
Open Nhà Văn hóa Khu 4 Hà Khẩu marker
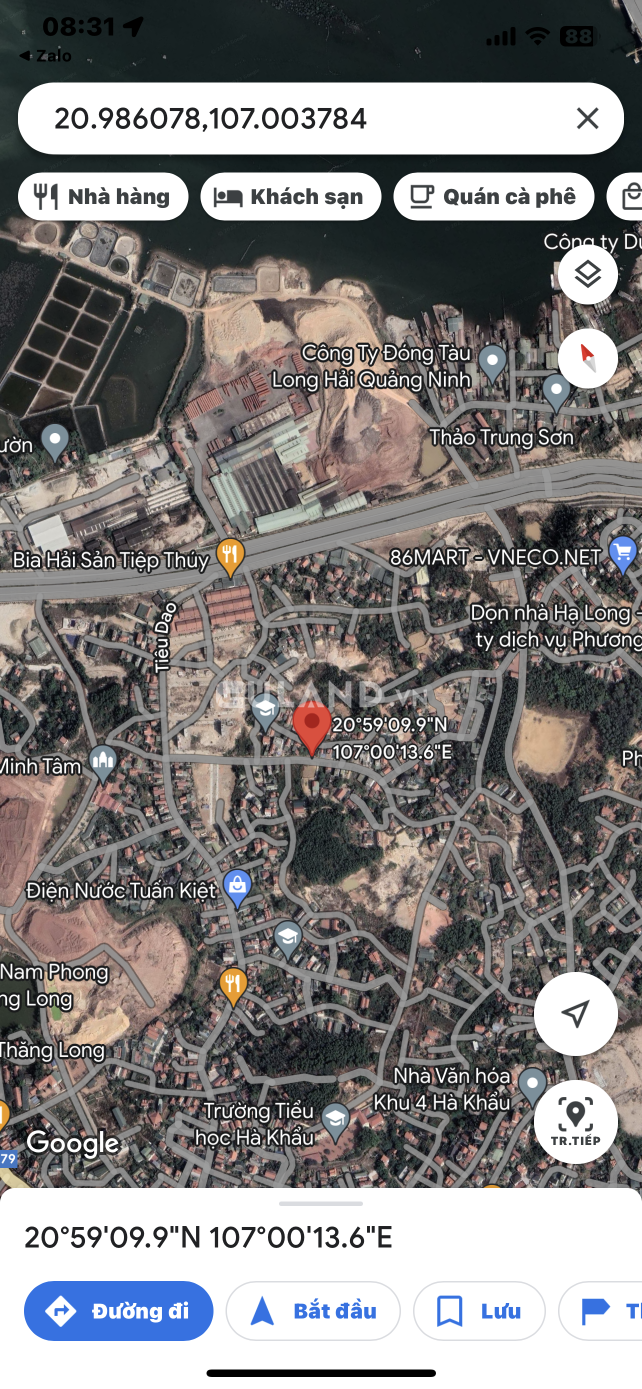532,1085
